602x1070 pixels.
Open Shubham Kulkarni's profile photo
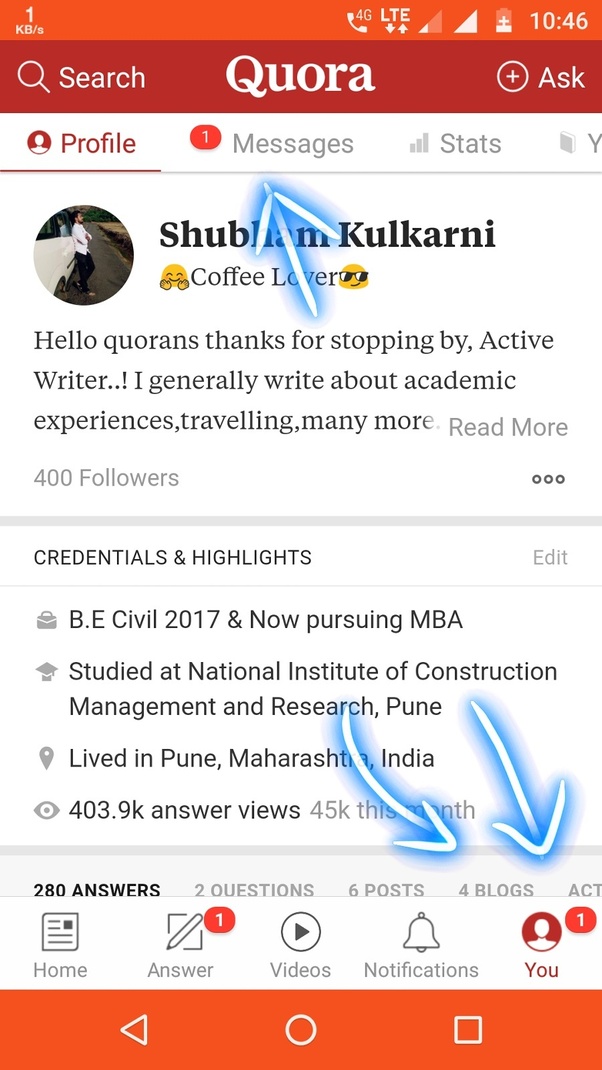click(x=84, y=255)
